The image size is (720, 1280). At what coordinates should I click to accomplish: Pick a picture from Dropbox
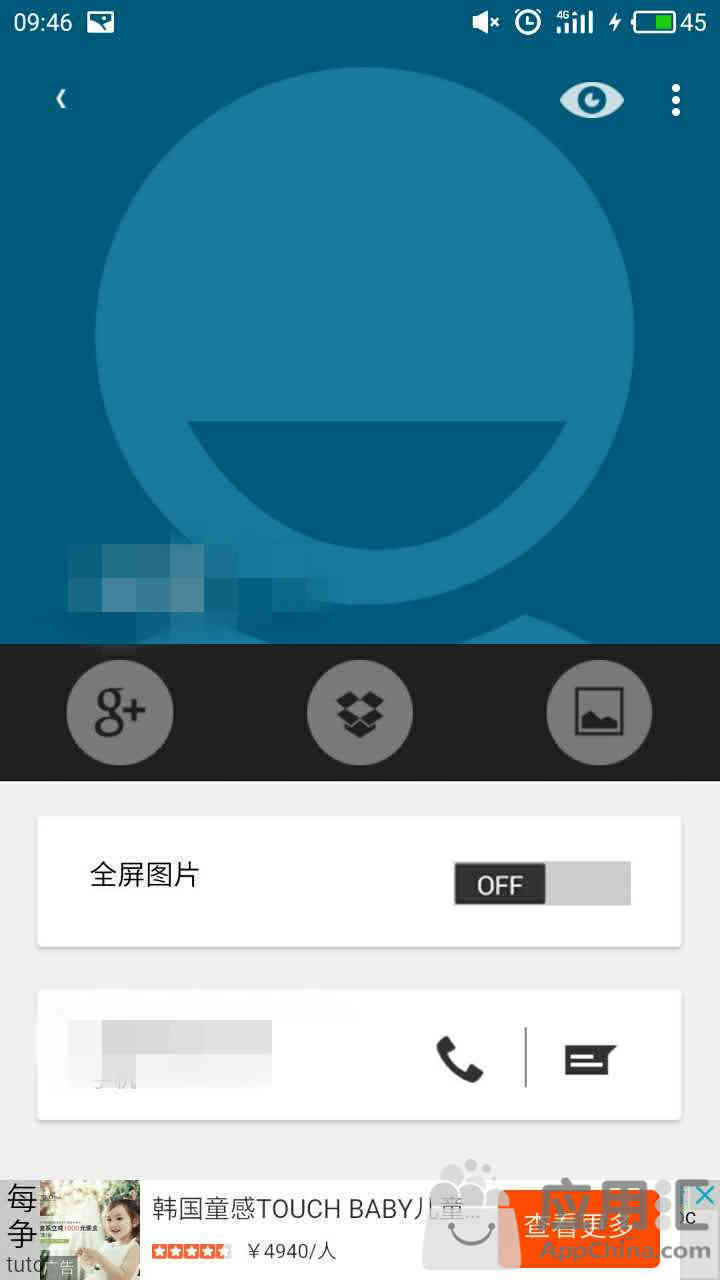coord(359,712)
